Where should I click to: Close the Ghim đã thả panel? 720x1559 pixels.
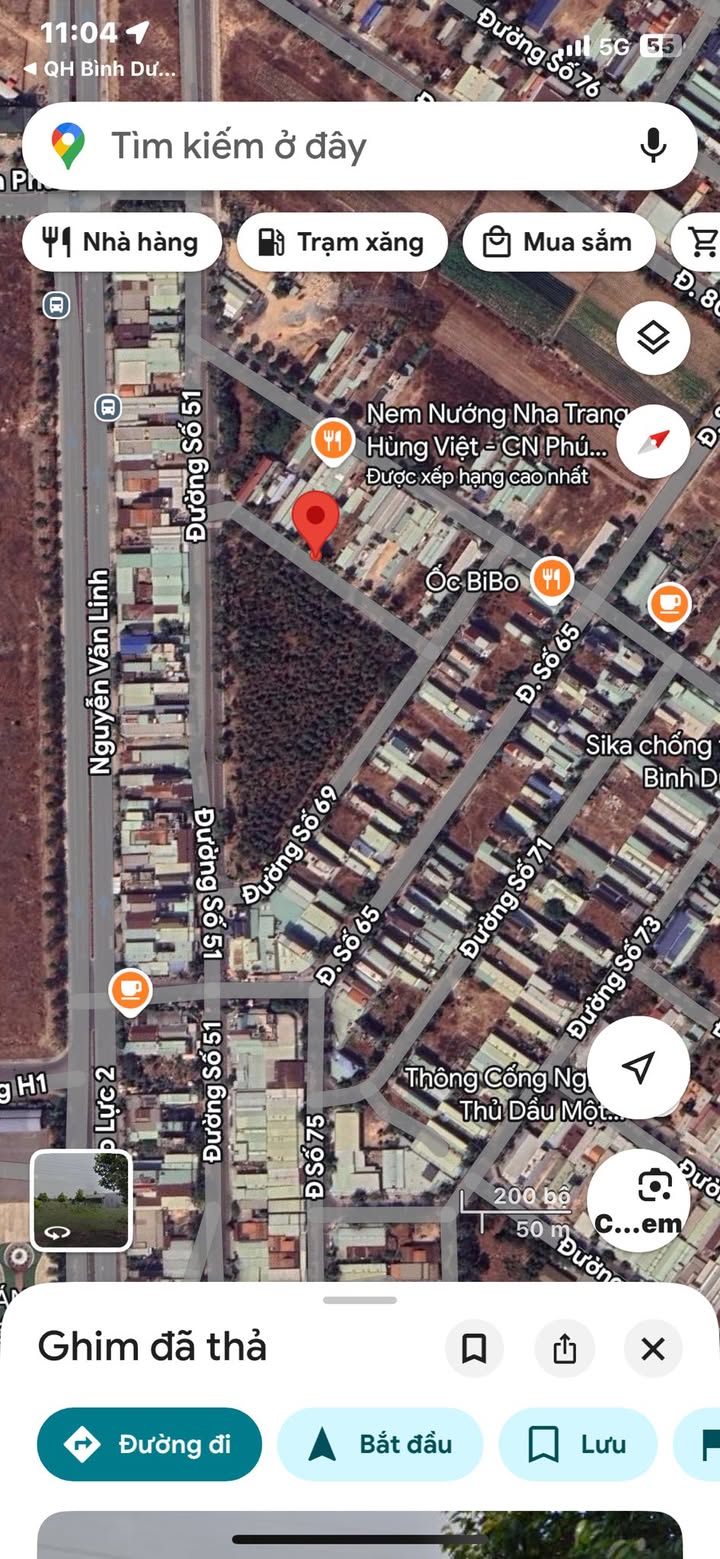(653, 1349)
